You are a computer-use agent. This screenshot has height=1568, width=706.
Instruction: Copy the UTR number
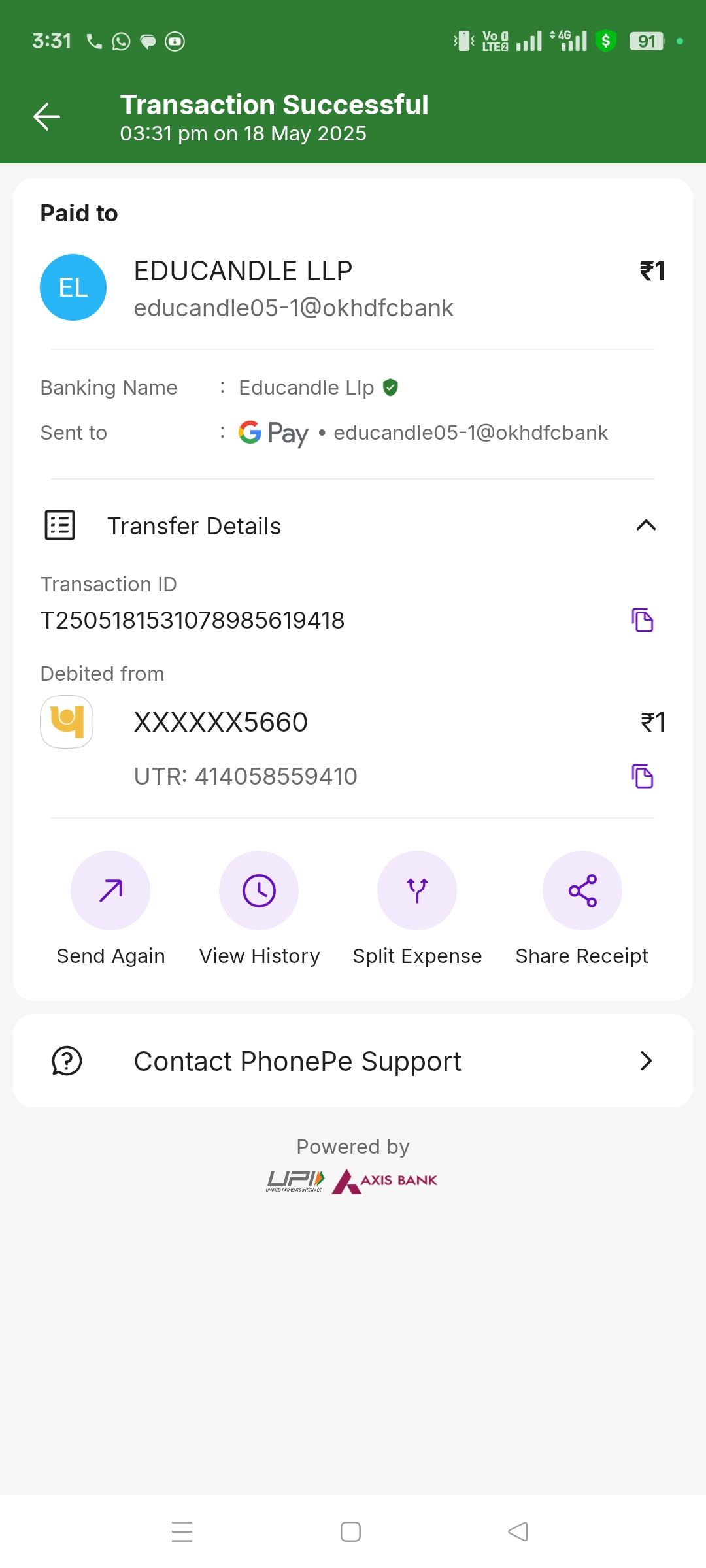click(x=643, y=776)
